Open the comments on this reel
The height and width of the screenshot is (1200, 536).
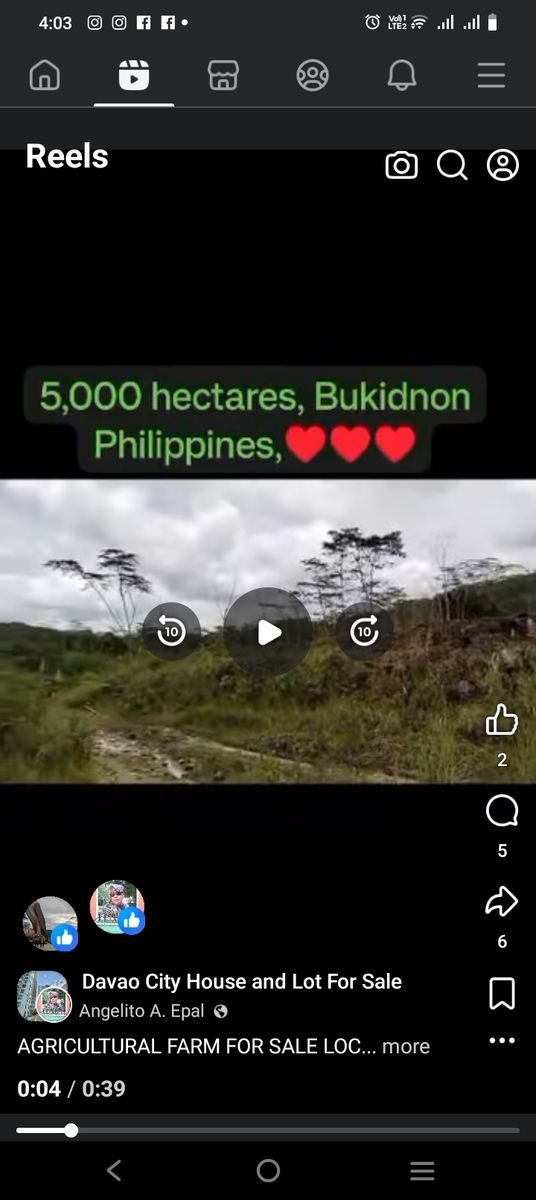(502, 811)
